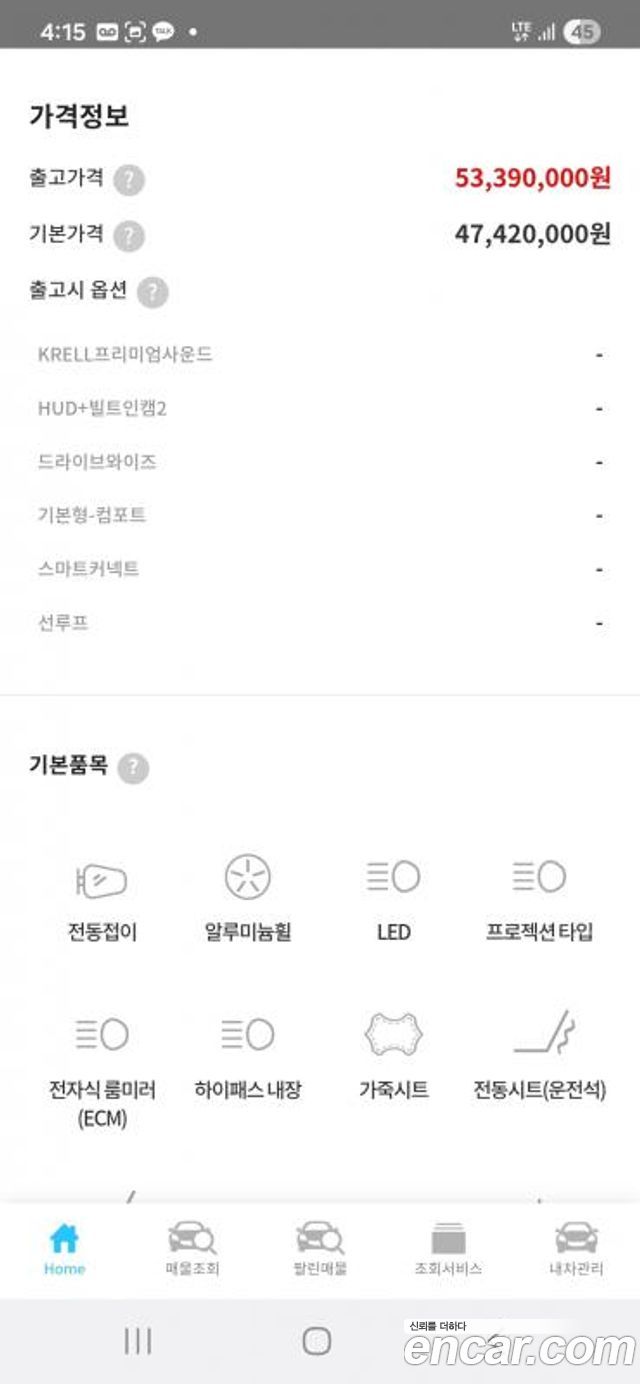Show the help tooltip for 기본가격
The width and height of the screenshot is (640, 1384).
[x=129, y=236]
